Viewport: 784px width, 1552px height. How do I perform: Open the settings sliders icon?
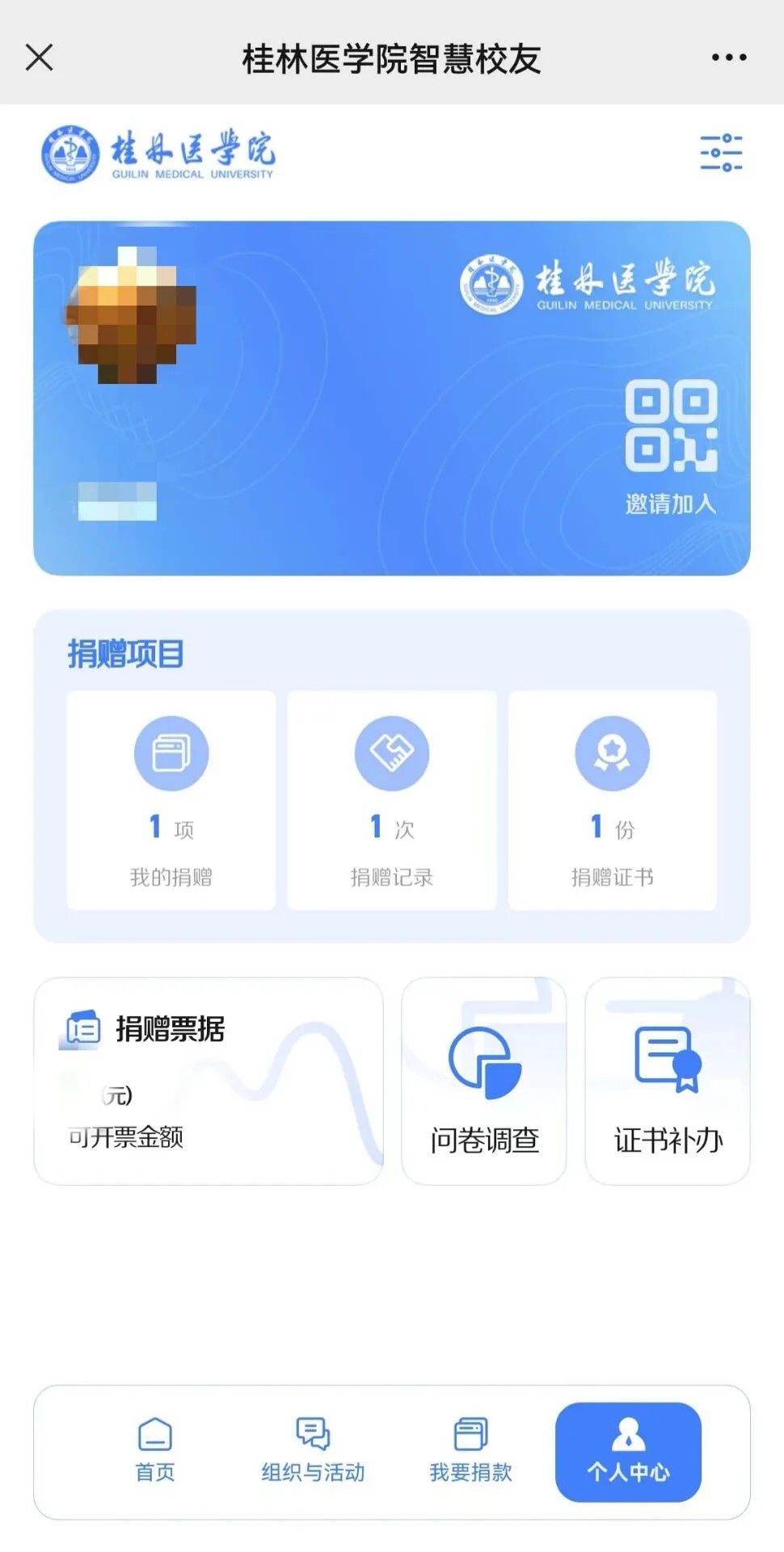click(721, 153)
